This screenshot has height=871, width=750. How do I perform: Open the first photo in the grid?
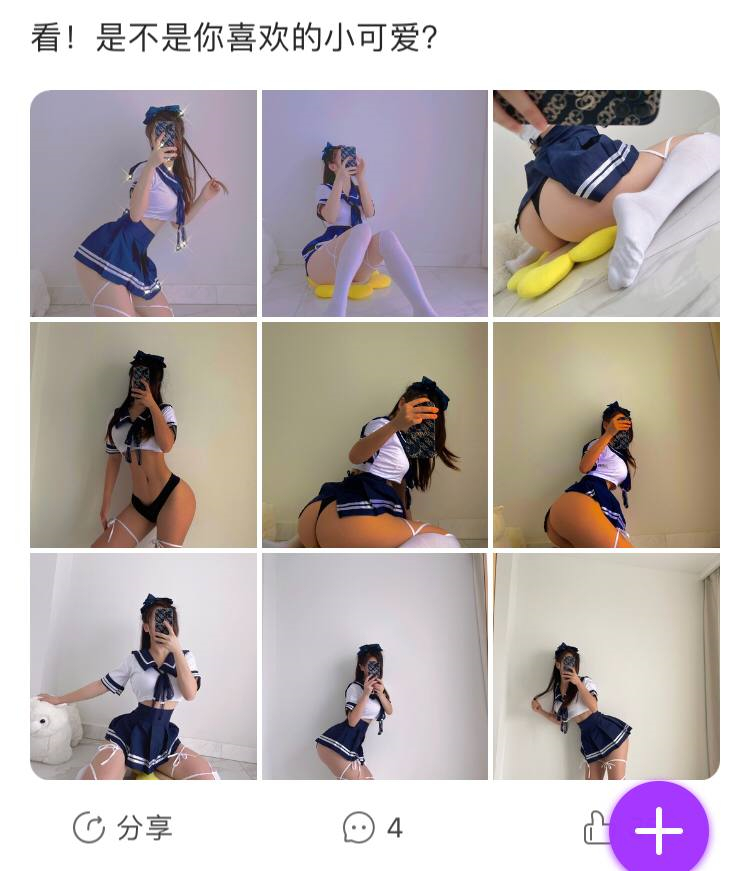point(143,203)
